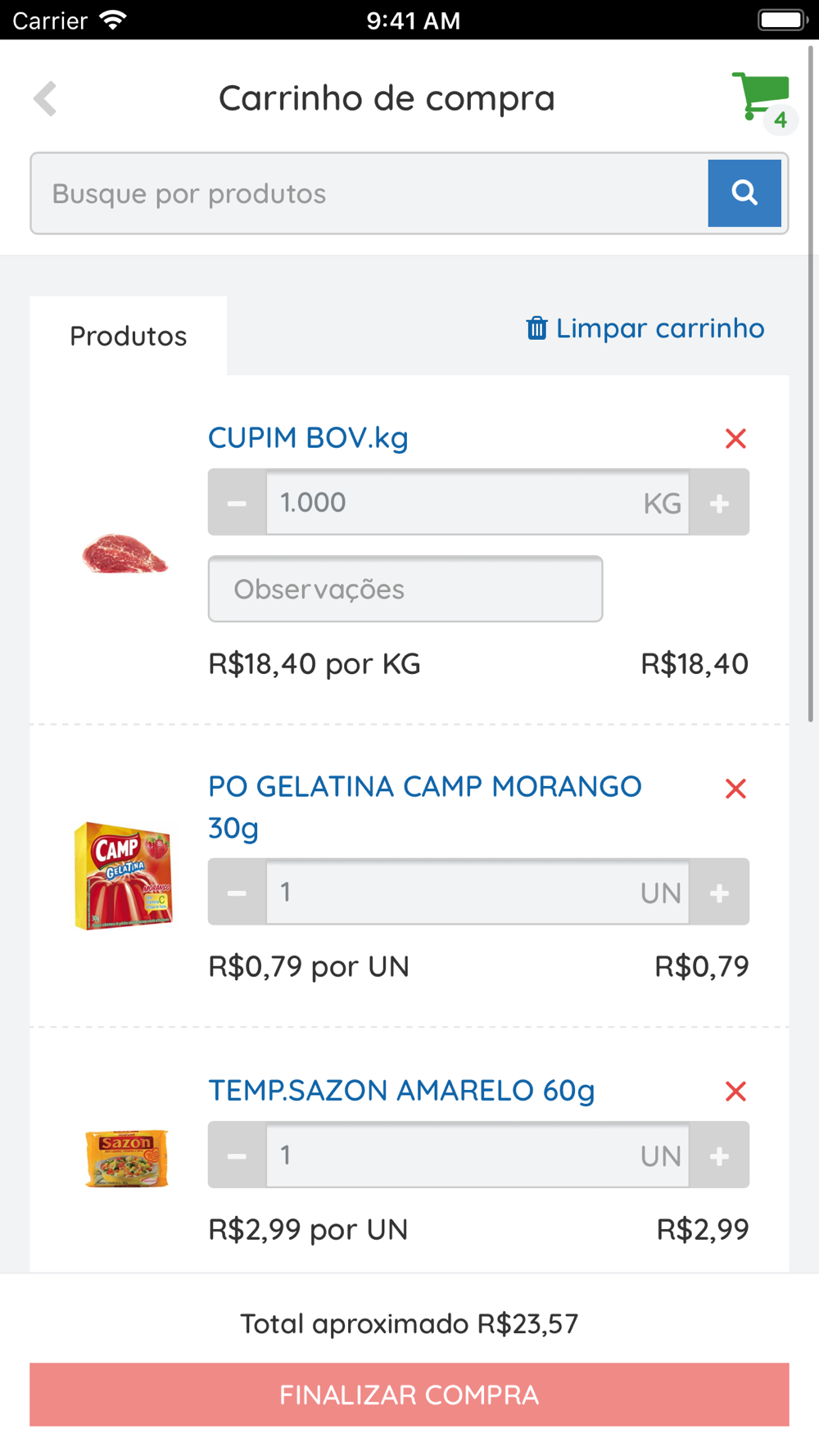Decrease gelatina CAMP quantity

tap(238, 893)
